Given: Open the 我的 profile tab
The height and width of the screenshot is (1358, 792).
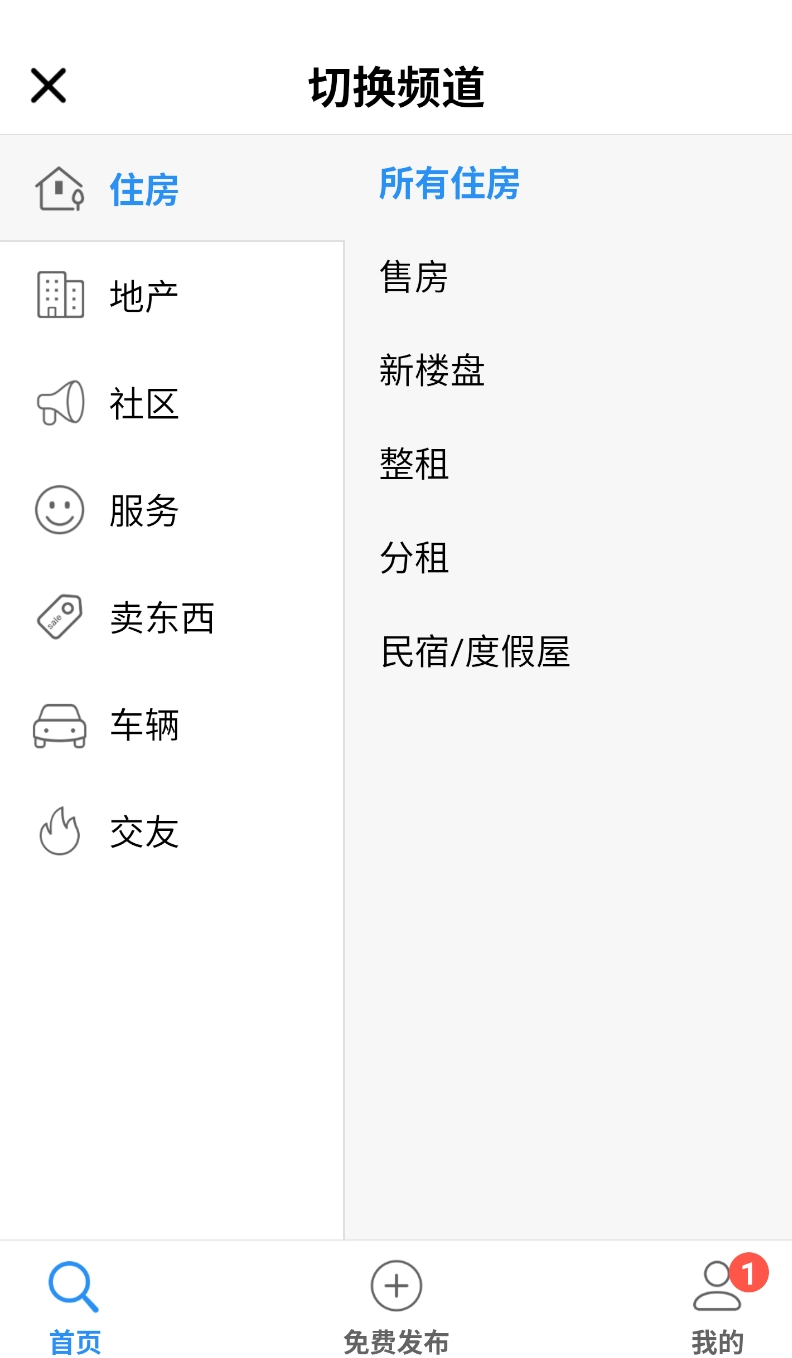Looking at the screenshot, I should (x=717, y=1305).
